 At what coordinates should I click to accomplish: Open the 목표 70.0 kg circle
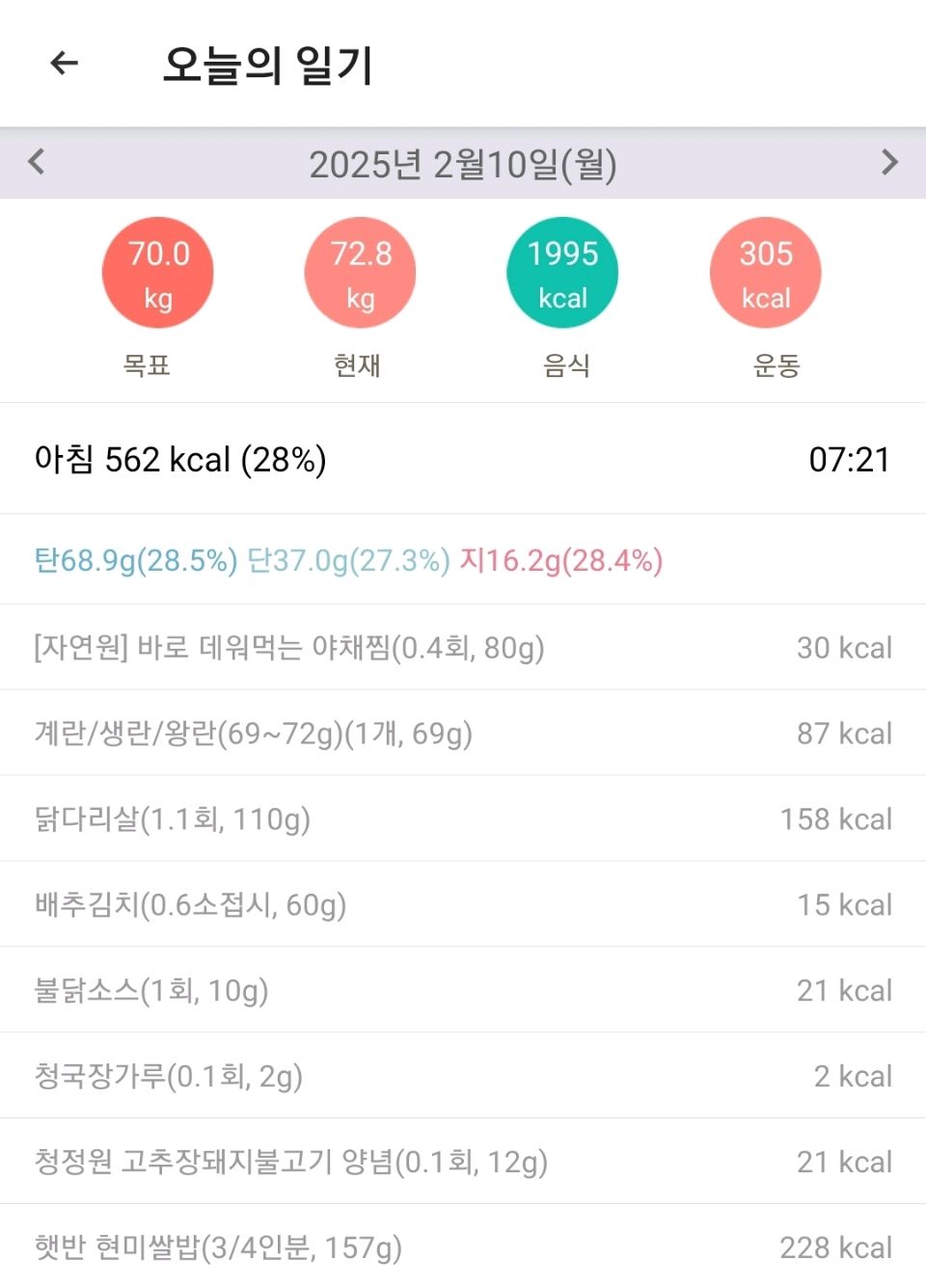point(158,274)
